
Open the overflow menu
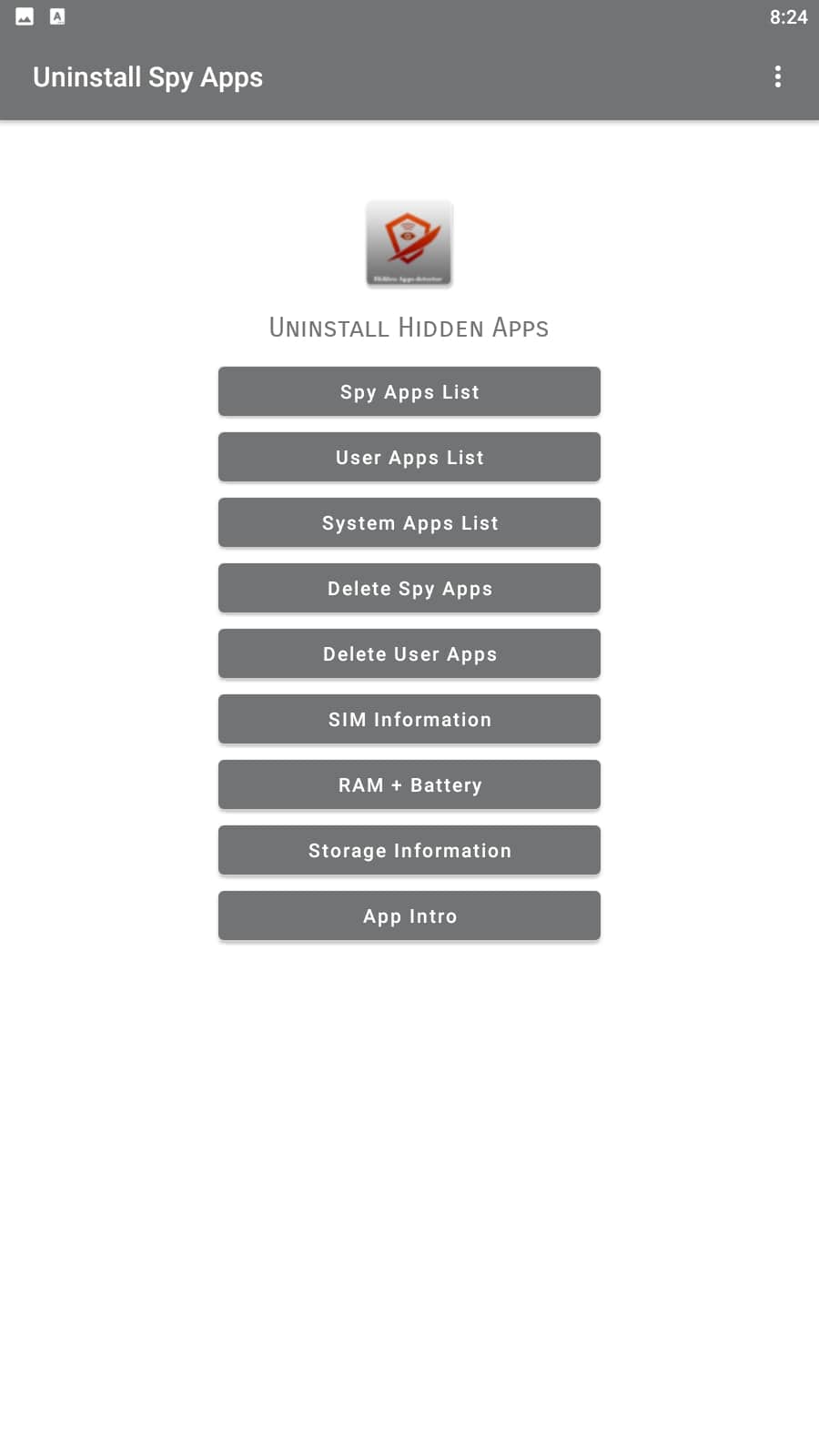[x=777, y=76]
